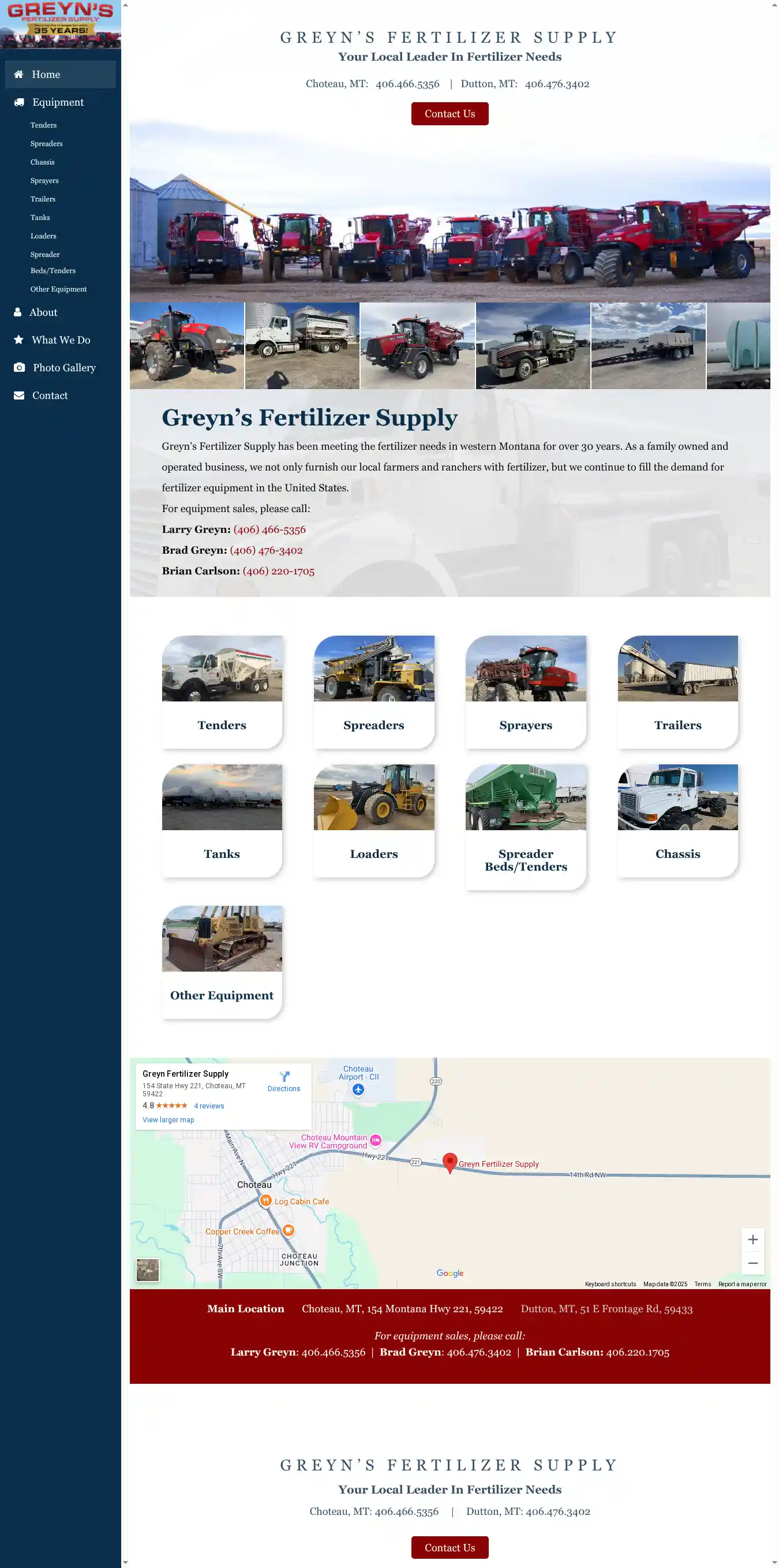Visit the What We Do page
This screenshot has height=1568, width=779.
pyautogui.click(x=61, y=340)
